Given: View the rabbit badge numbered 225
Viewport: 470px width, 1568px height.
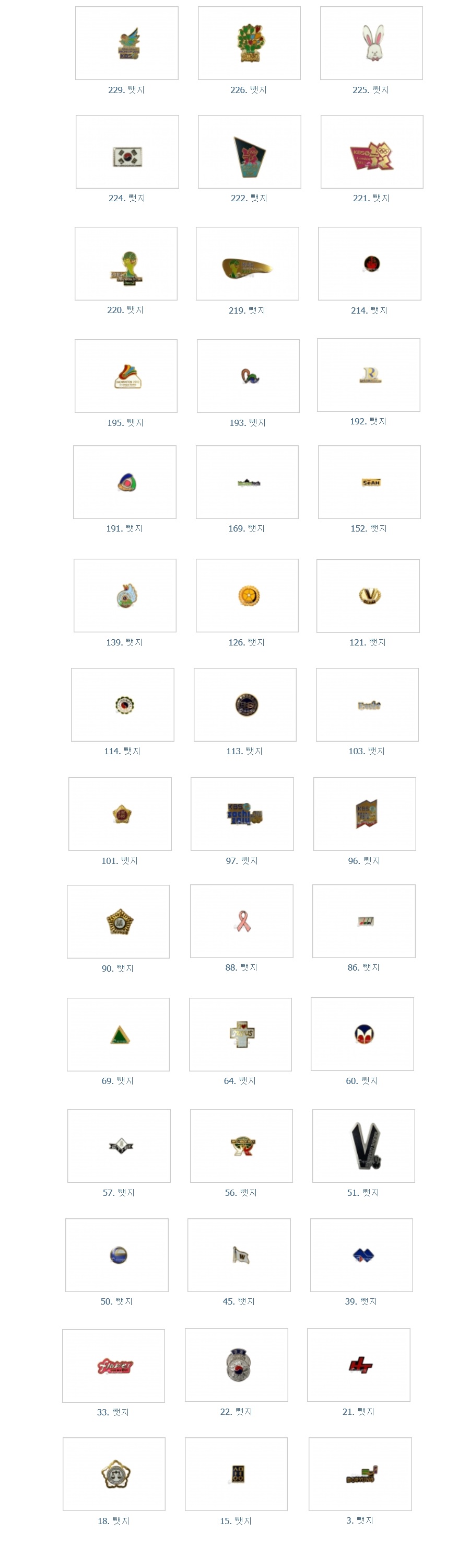Looking at the screenshot, I should click(x=371, y=43).
